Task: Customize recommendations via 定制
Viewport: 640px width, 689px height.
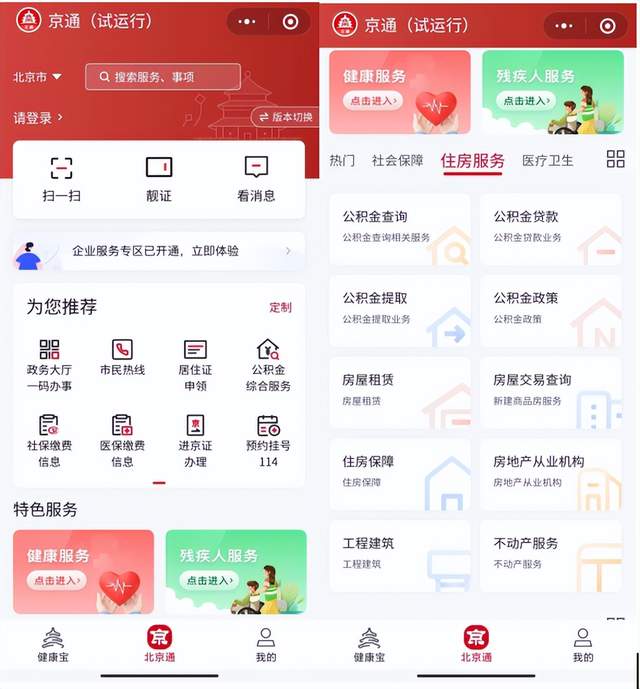Action: tap(280, 307)
